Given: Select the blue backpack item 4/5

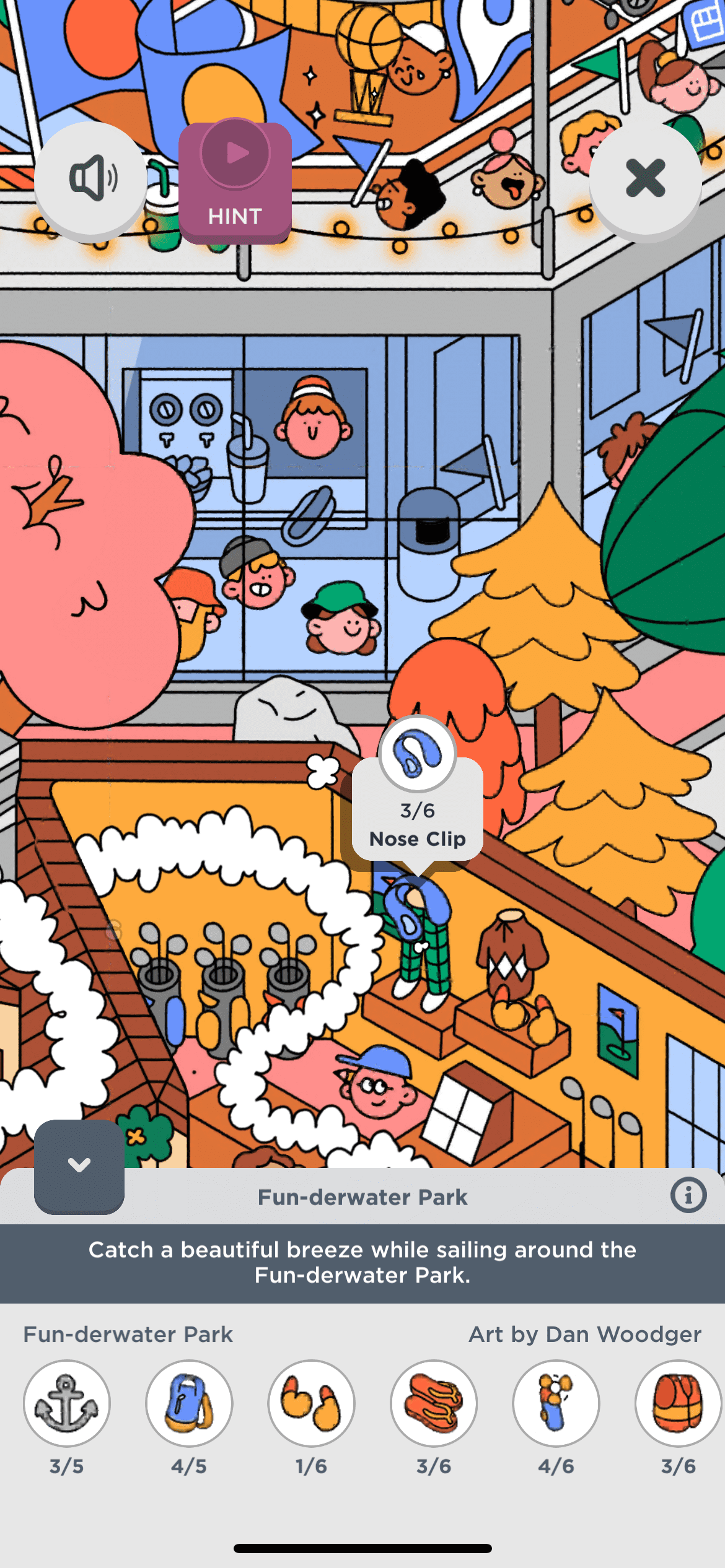Looking at the screenshot, I should point(189,1403).
